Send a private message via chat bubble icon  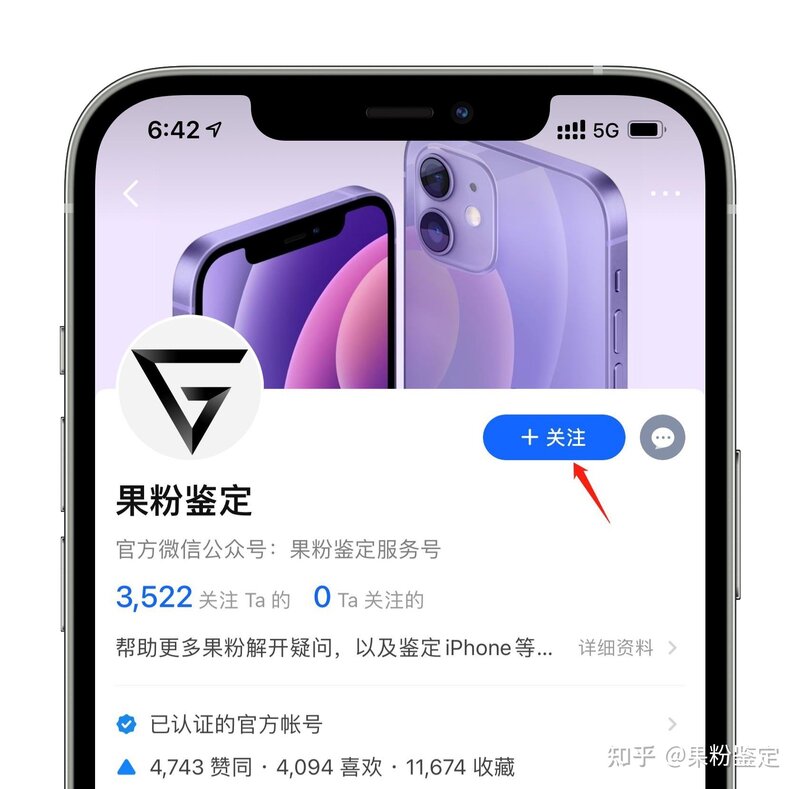(663, 438)
